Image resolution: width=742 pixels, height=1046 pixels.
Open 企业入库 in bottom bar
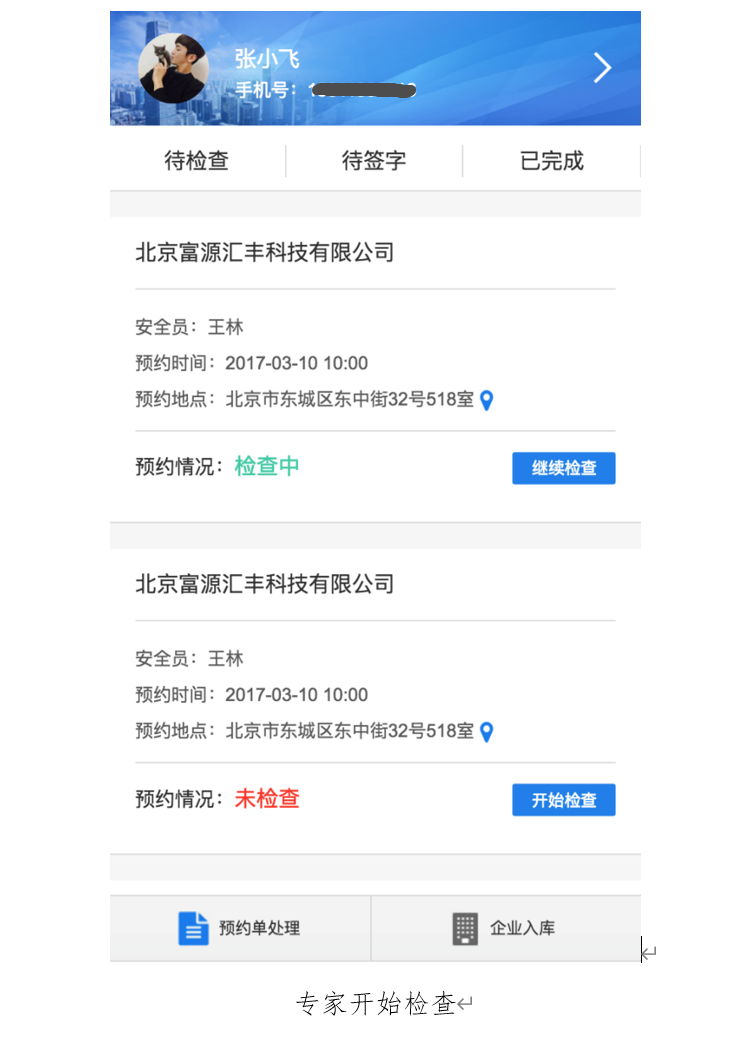coord(505,928)
